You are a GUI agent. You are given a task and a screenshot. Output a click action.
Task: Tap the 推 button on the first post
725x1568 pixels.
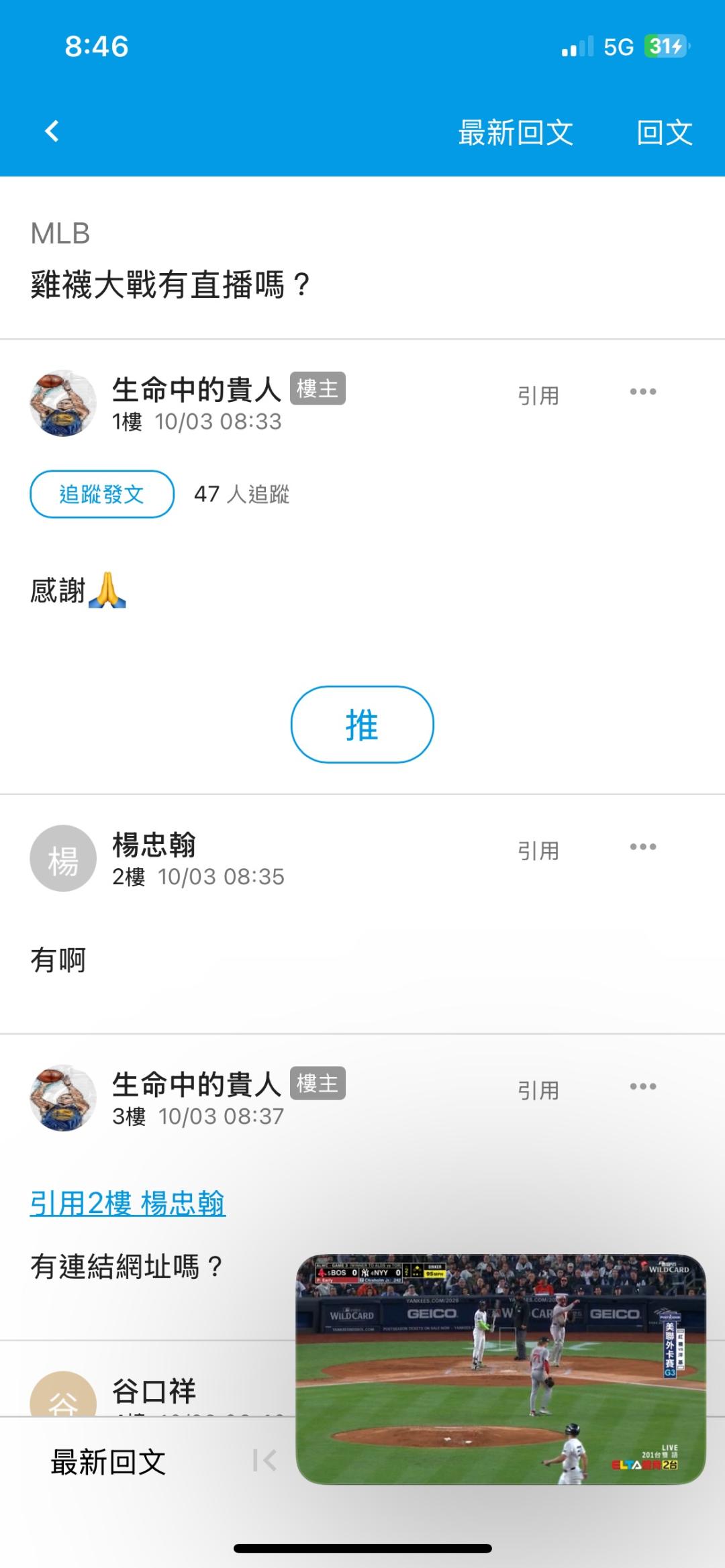click(x=362, y=725)
